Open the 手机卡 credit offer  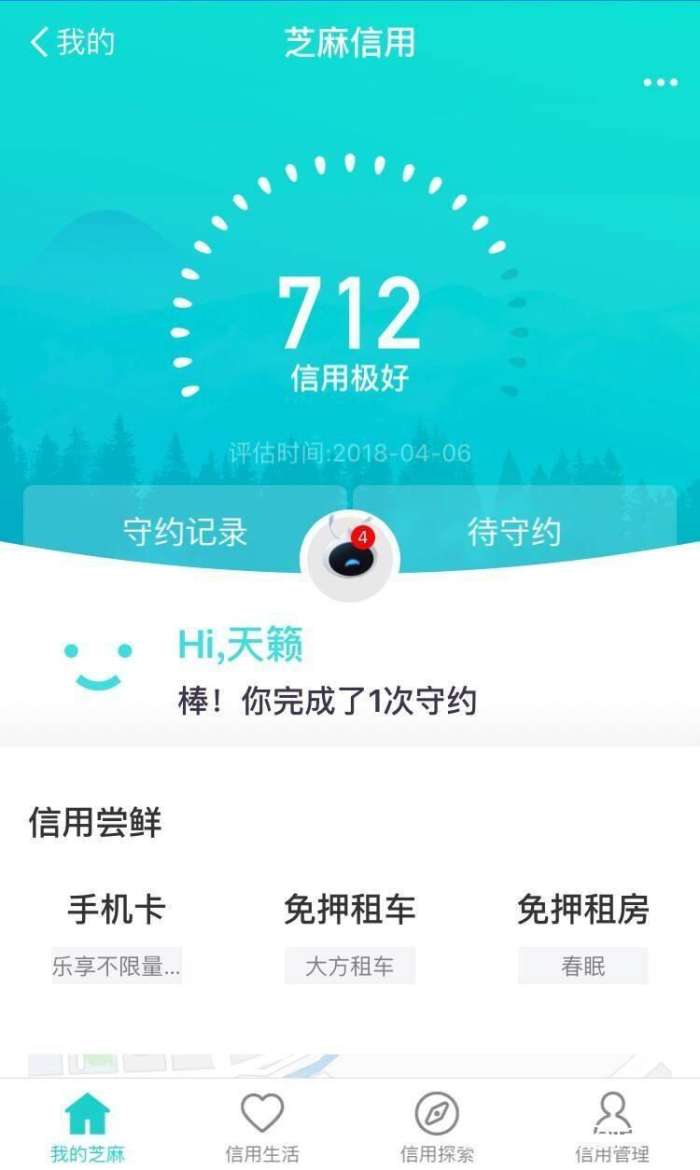click(x=116, y=910)
